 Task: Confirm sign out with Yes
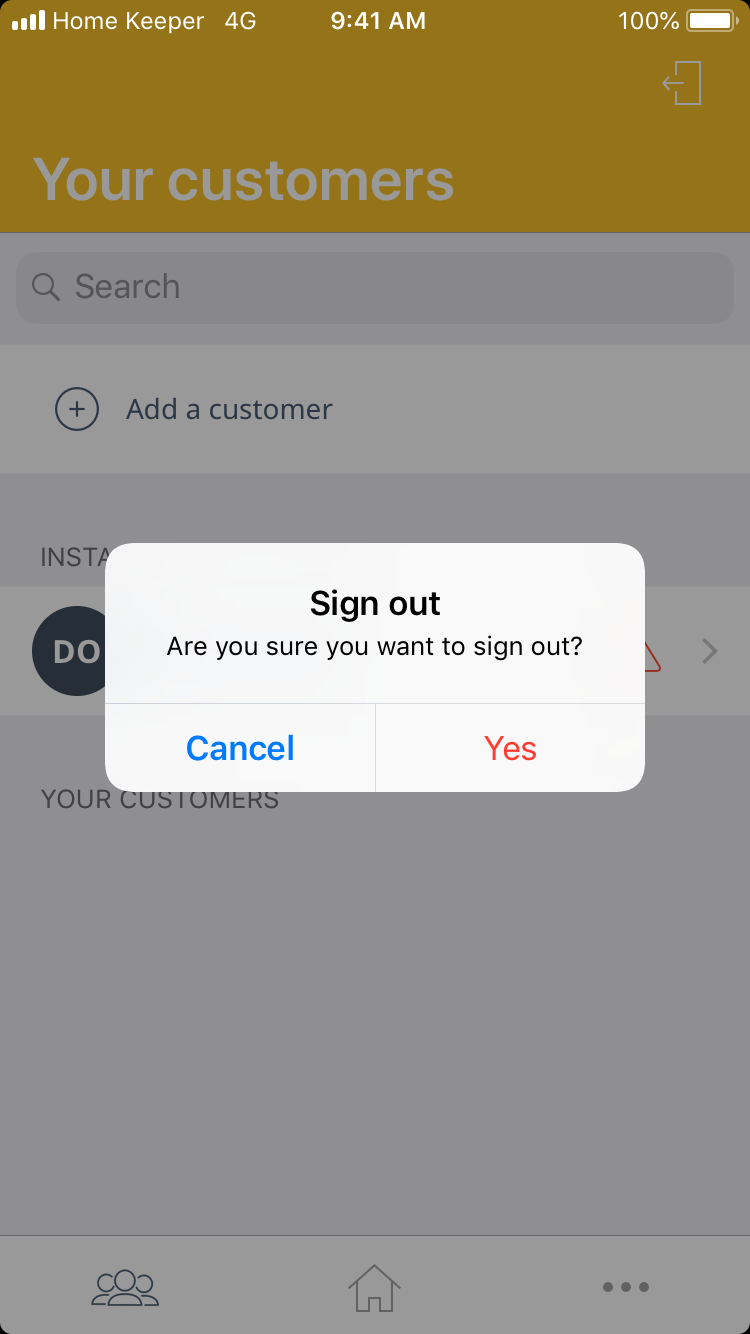(510, 748)
